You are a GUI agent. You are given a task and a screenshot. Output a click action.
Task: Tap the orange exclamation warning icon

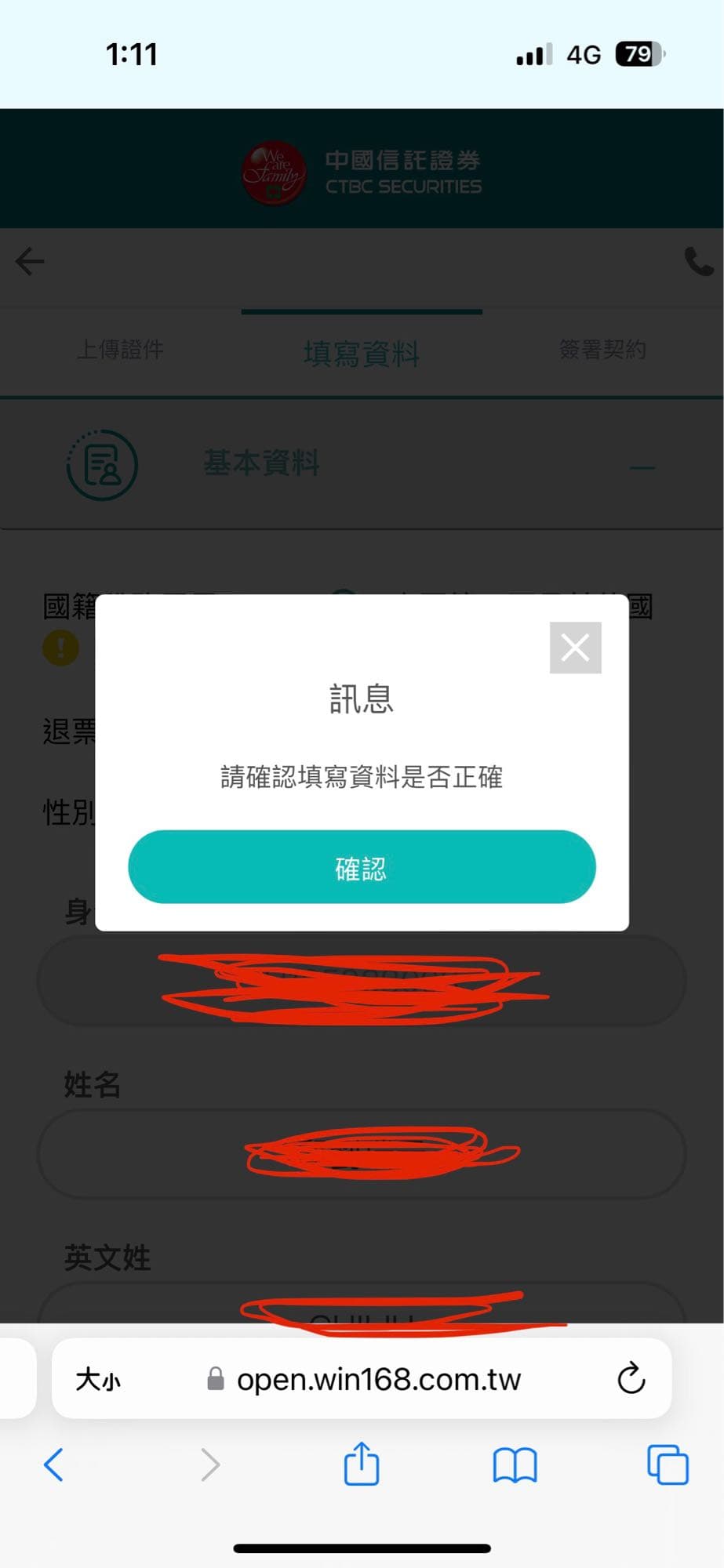(60, 648)
